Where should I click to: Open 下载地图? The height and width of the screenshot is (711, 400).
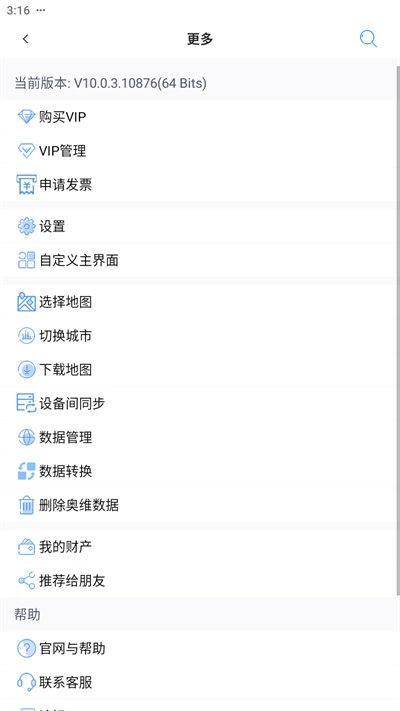[199, 370]
